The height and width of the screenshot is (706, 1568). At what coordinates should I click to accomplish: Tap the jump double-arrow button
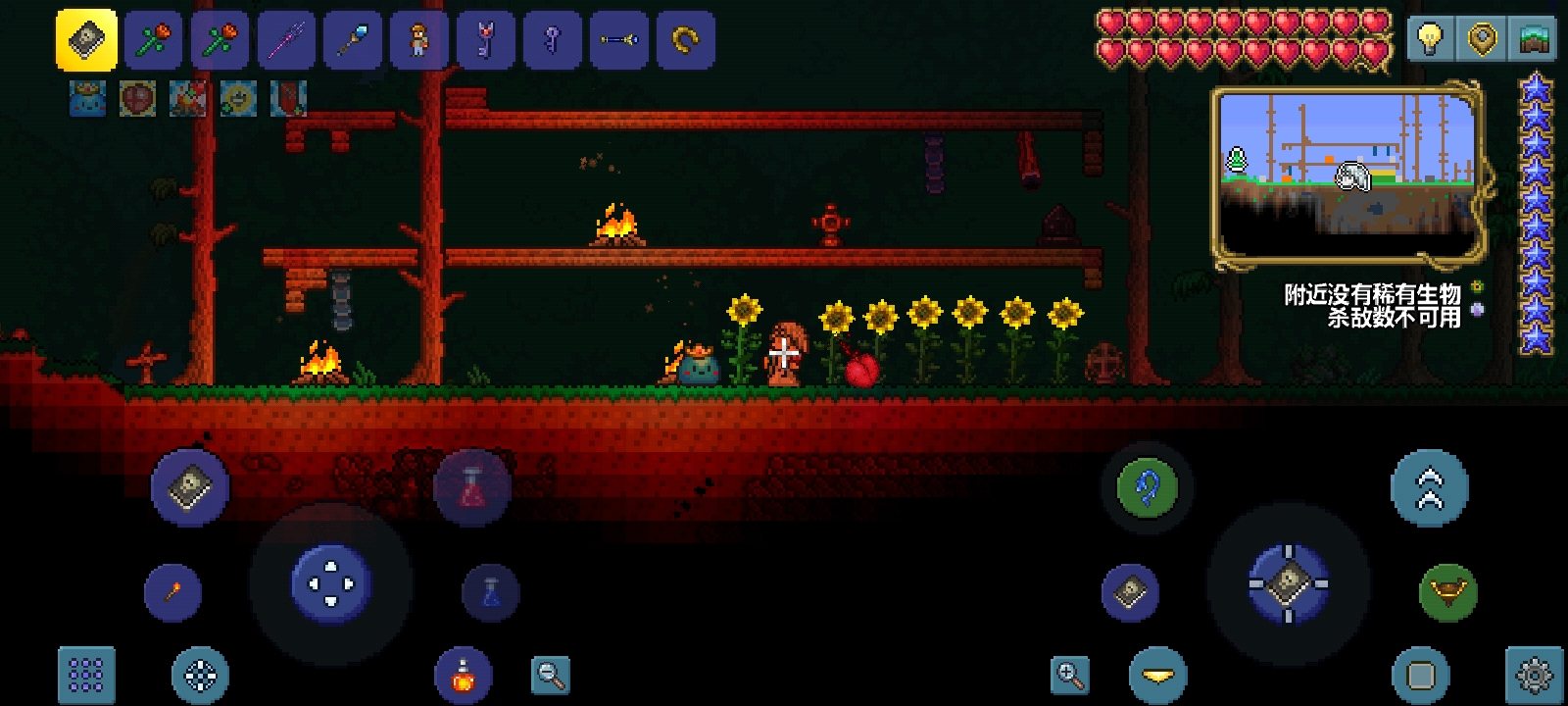point(1430,487)
